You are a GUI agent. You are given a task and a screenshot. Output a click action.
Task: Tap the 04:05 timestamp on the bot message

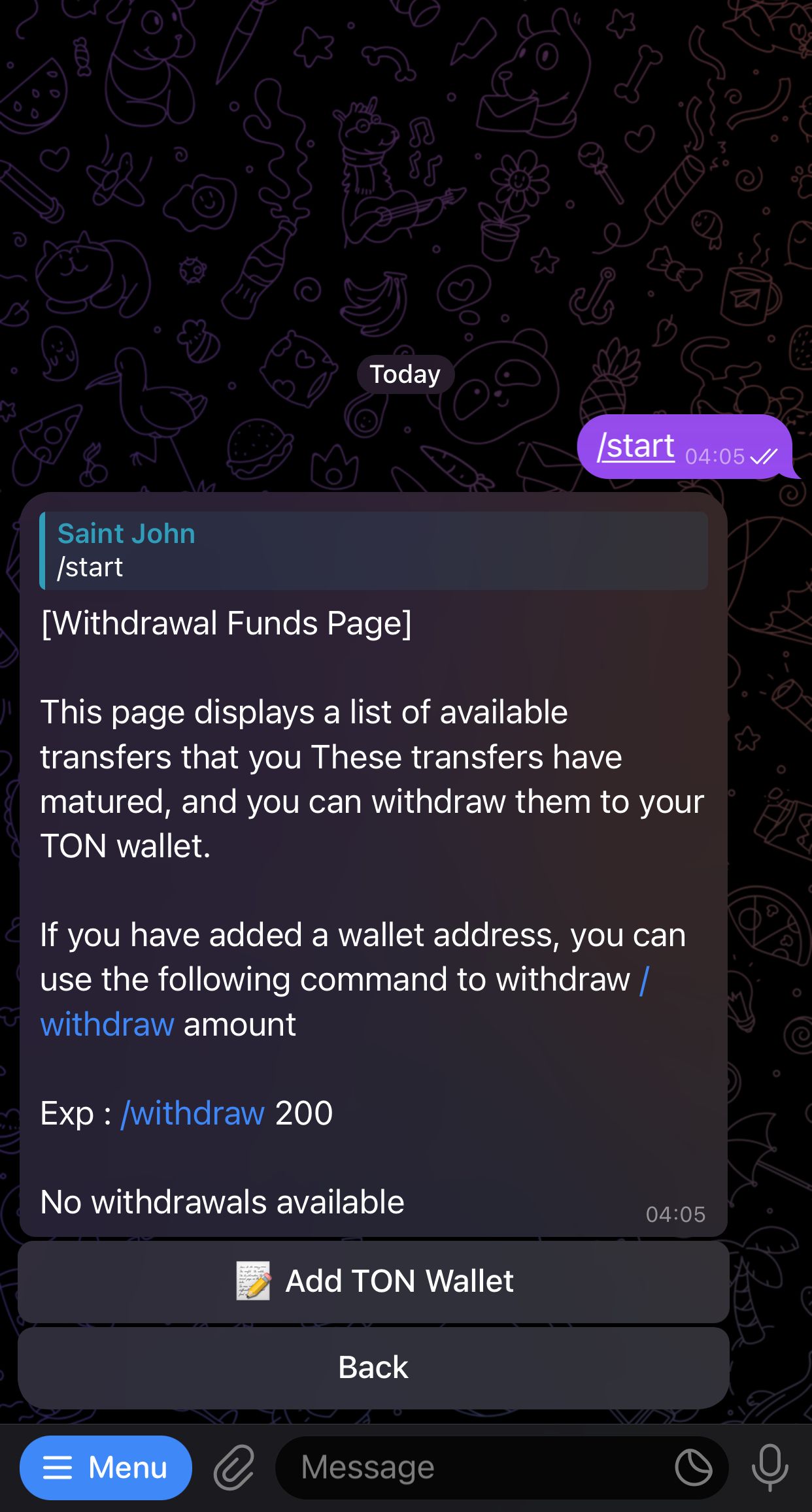[x=675, y=1215]
